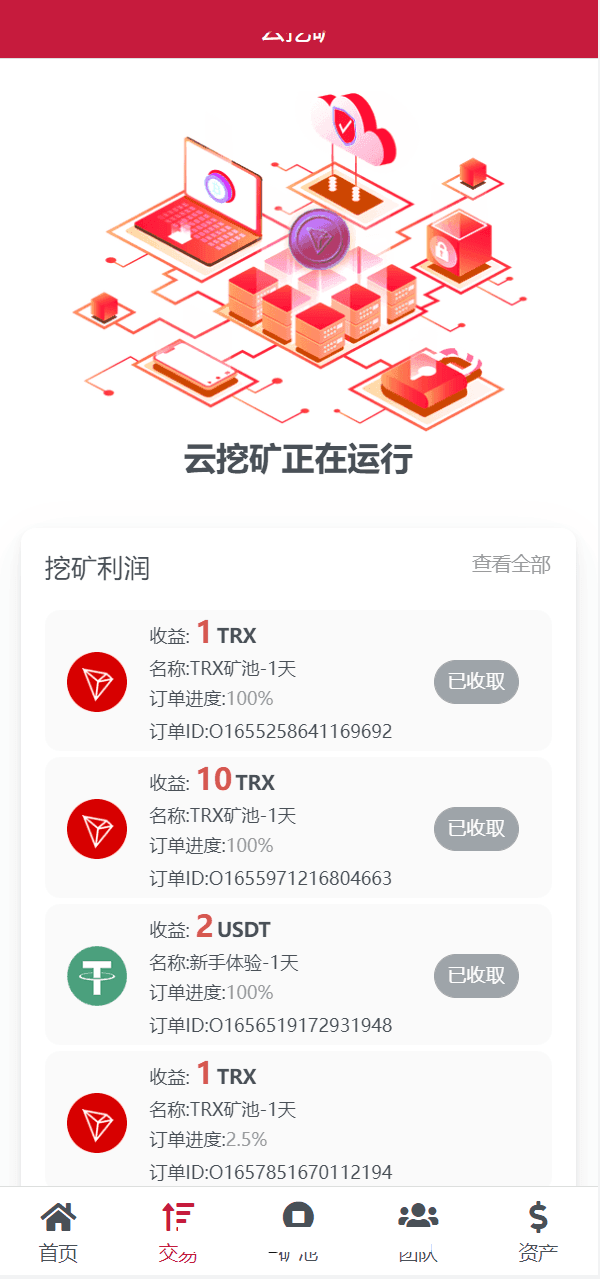The height and width of the screenshot is (1279, 600).
Task: Switch to the 团队 team tab
Action: pyautogui.click(x=418, y=1232)
